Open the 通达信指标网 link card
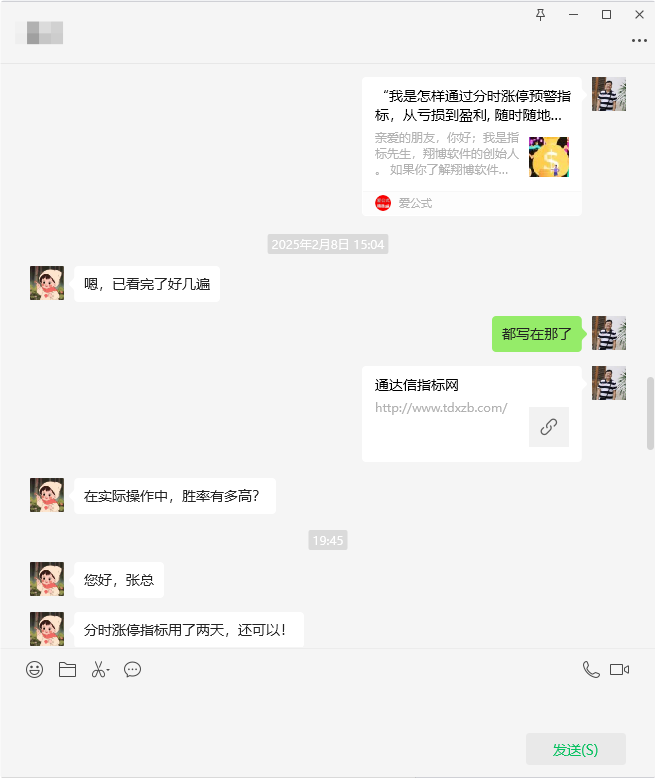The height and width of the screenshot is (778, 655). pyautogui.click(x=471, y=413)
